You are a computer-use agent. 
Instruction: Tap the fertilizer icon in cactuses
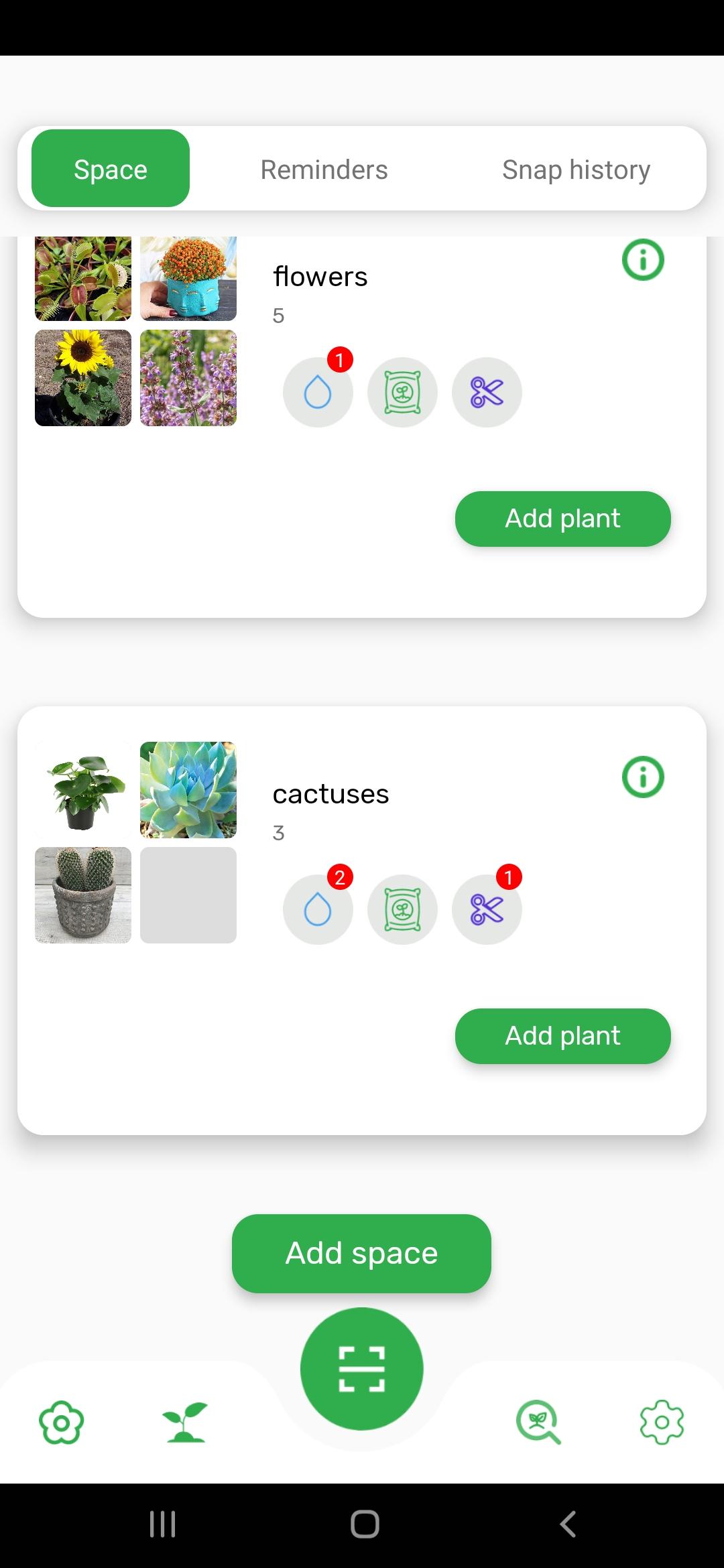pos(402,909)
